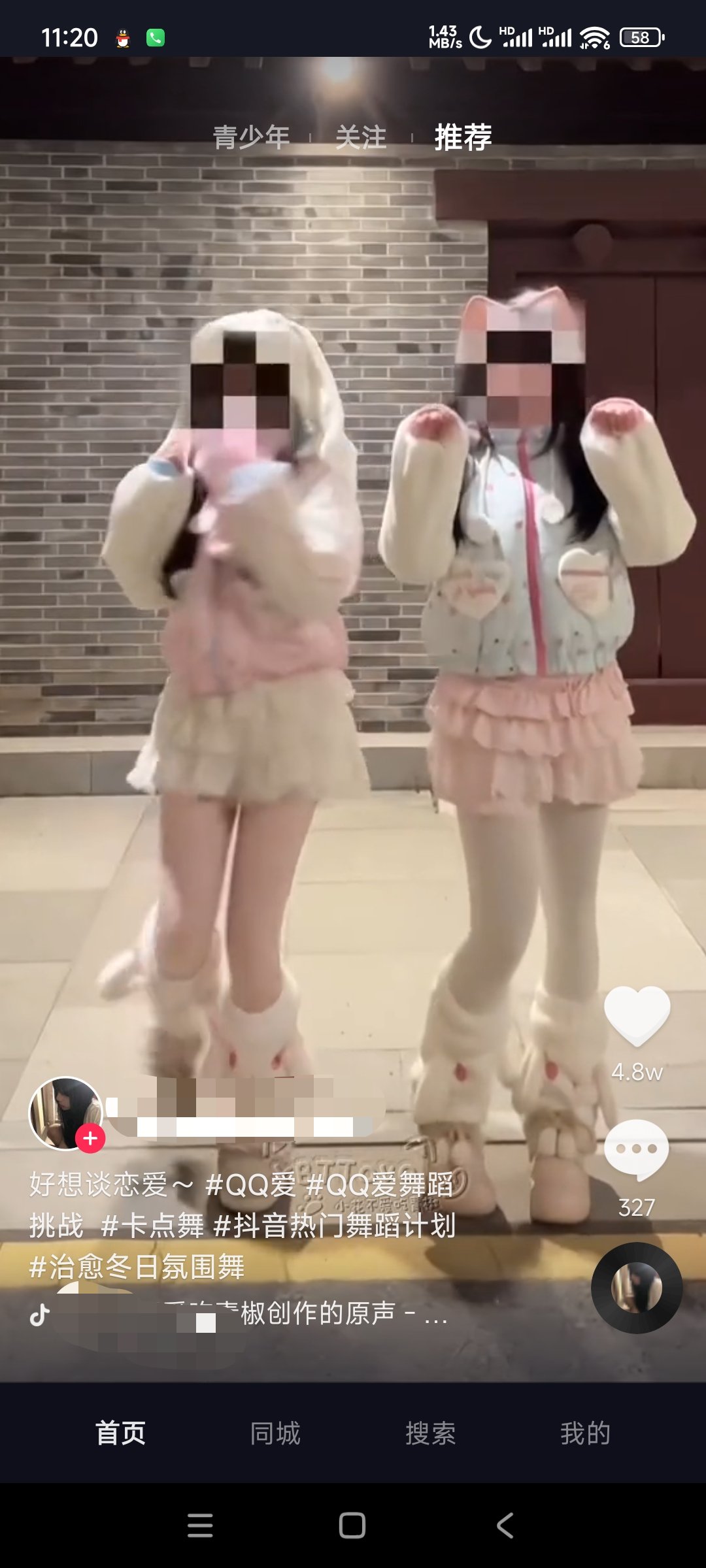
Task: Open the 同城 tab
Action: [x=275, y=1433]
